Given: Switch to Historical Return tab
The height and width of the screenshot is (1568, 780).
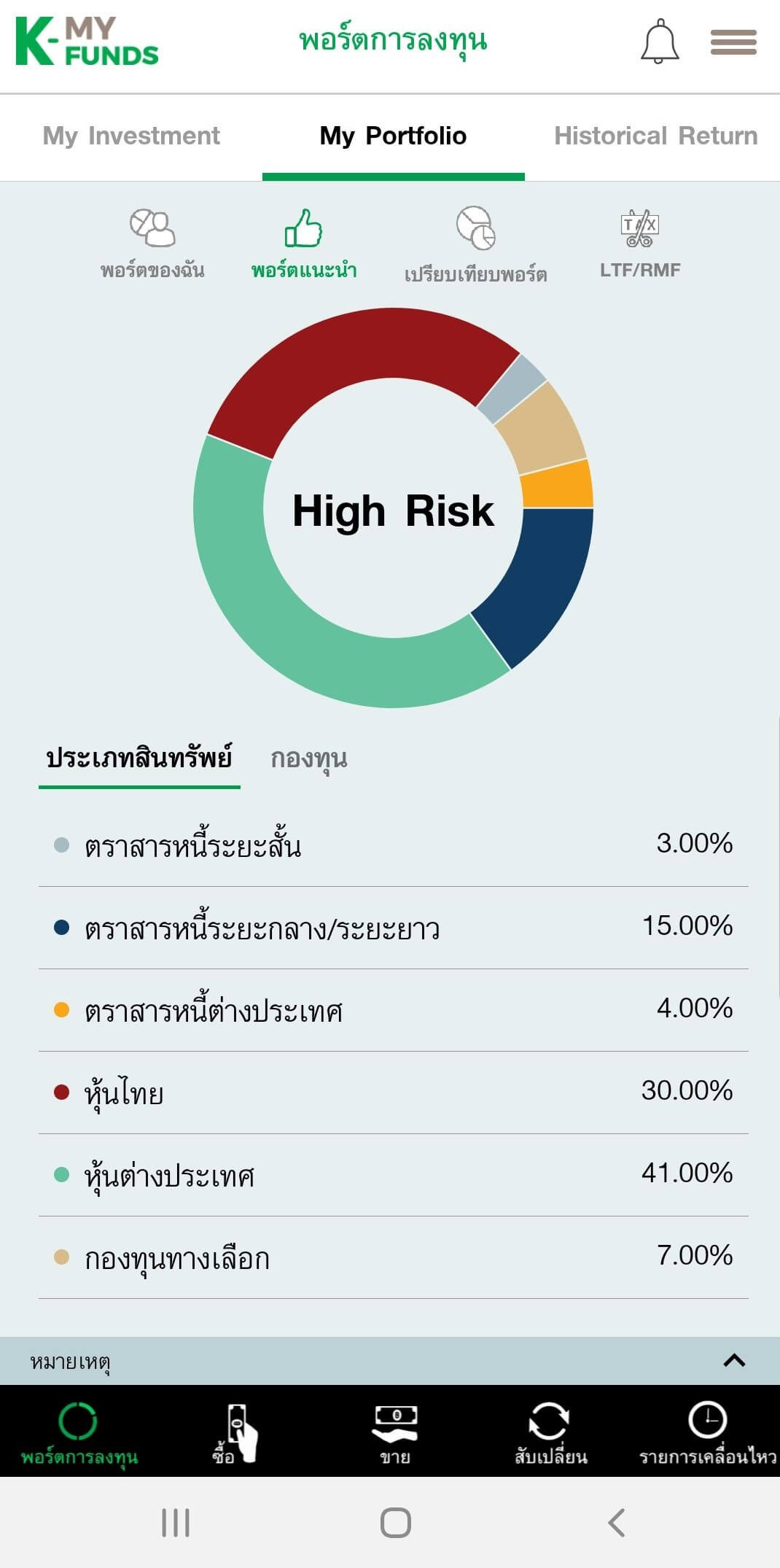Looking at the screenshot, I should (655, 136).
